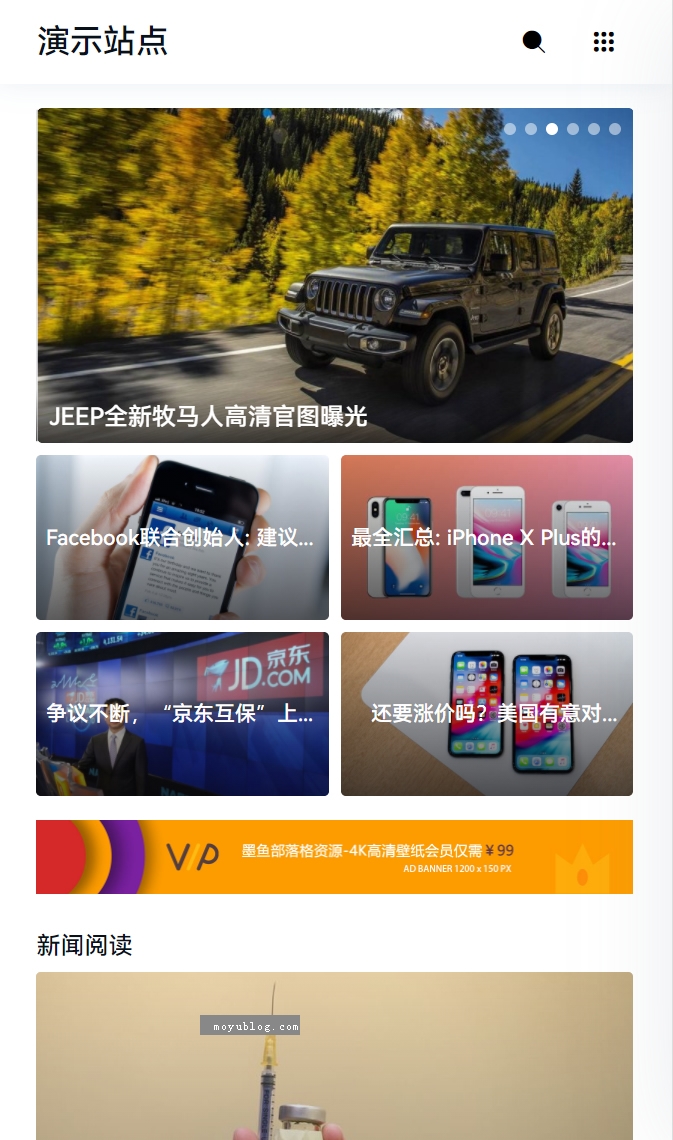This screenshot has height=1140, width=673.
Task: Tap the VIP 4K高清壁纸会员 ad banner
Action: point(334,857)
